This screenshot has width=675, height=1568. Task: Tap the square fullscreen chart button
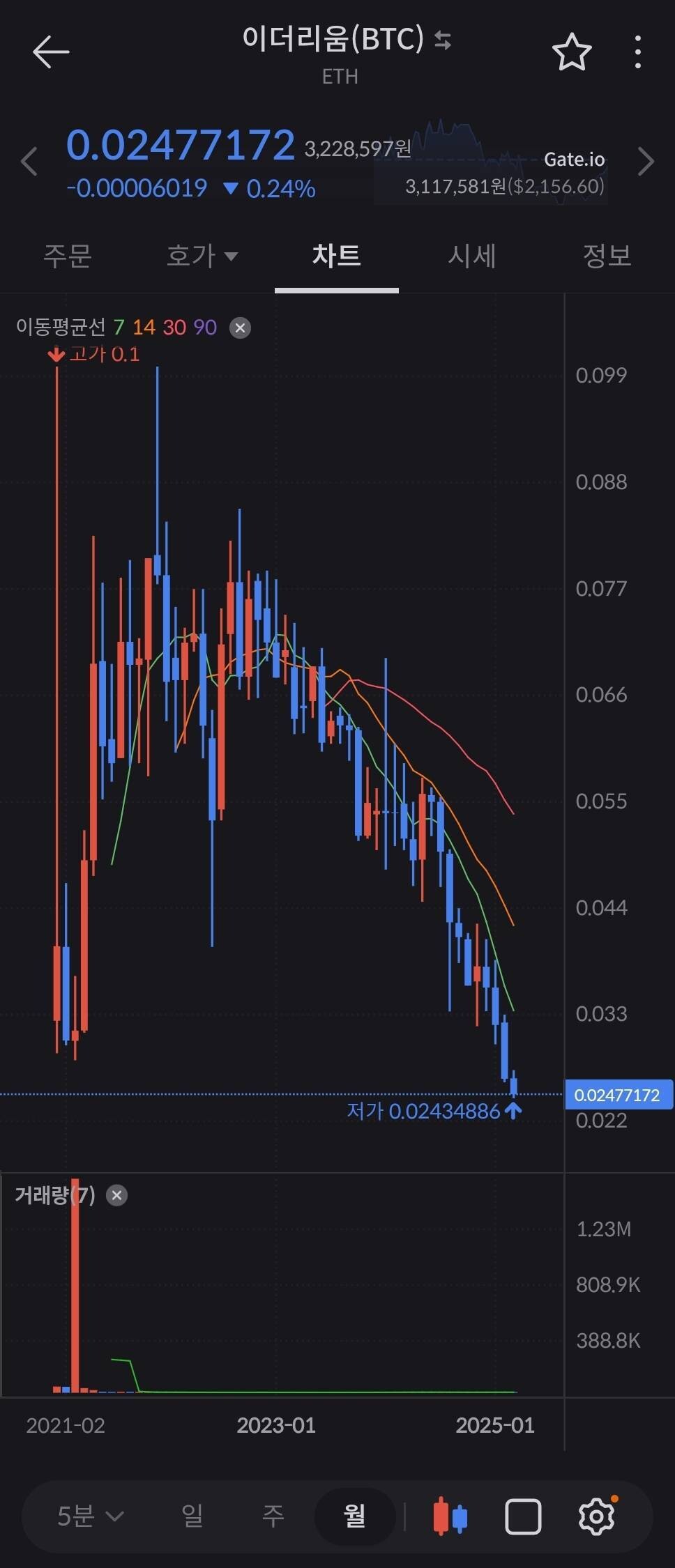click(x=523, y=1516)
